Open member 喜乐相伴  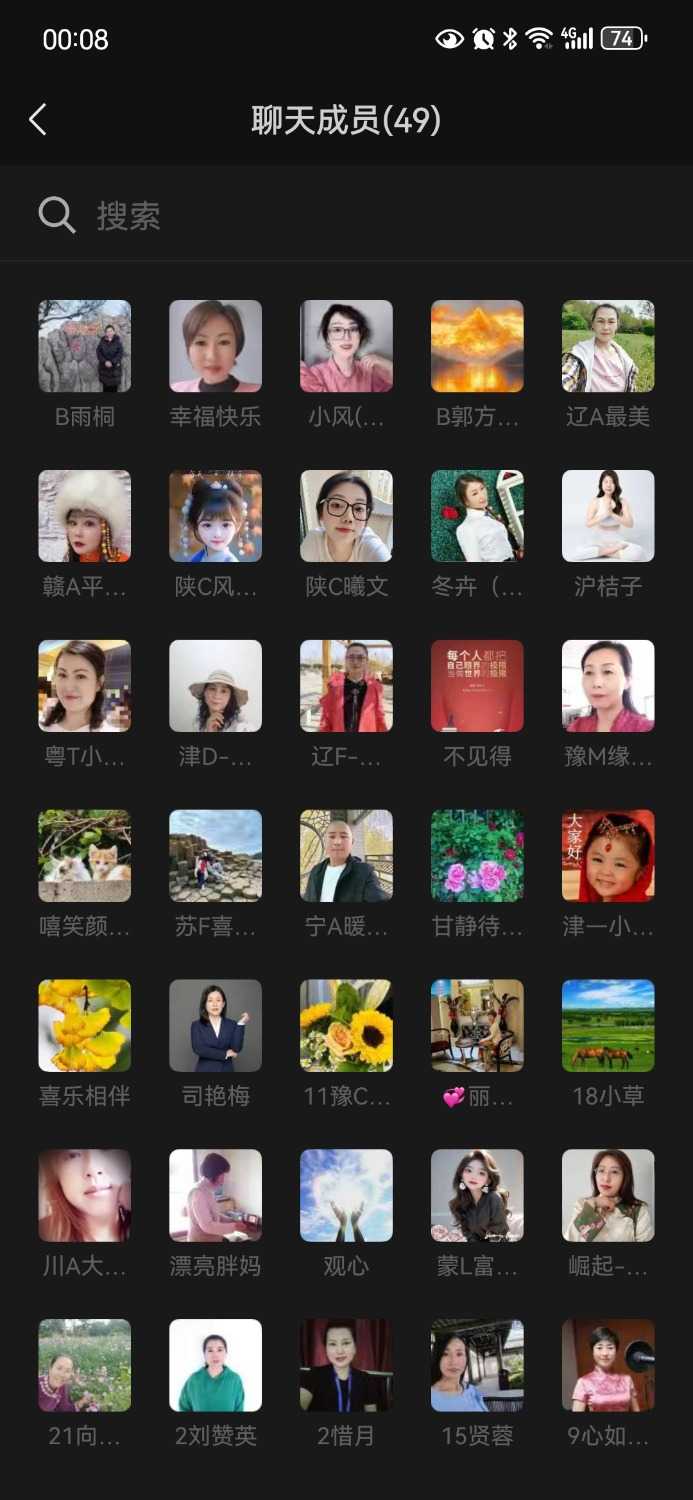click(84, 1025)
